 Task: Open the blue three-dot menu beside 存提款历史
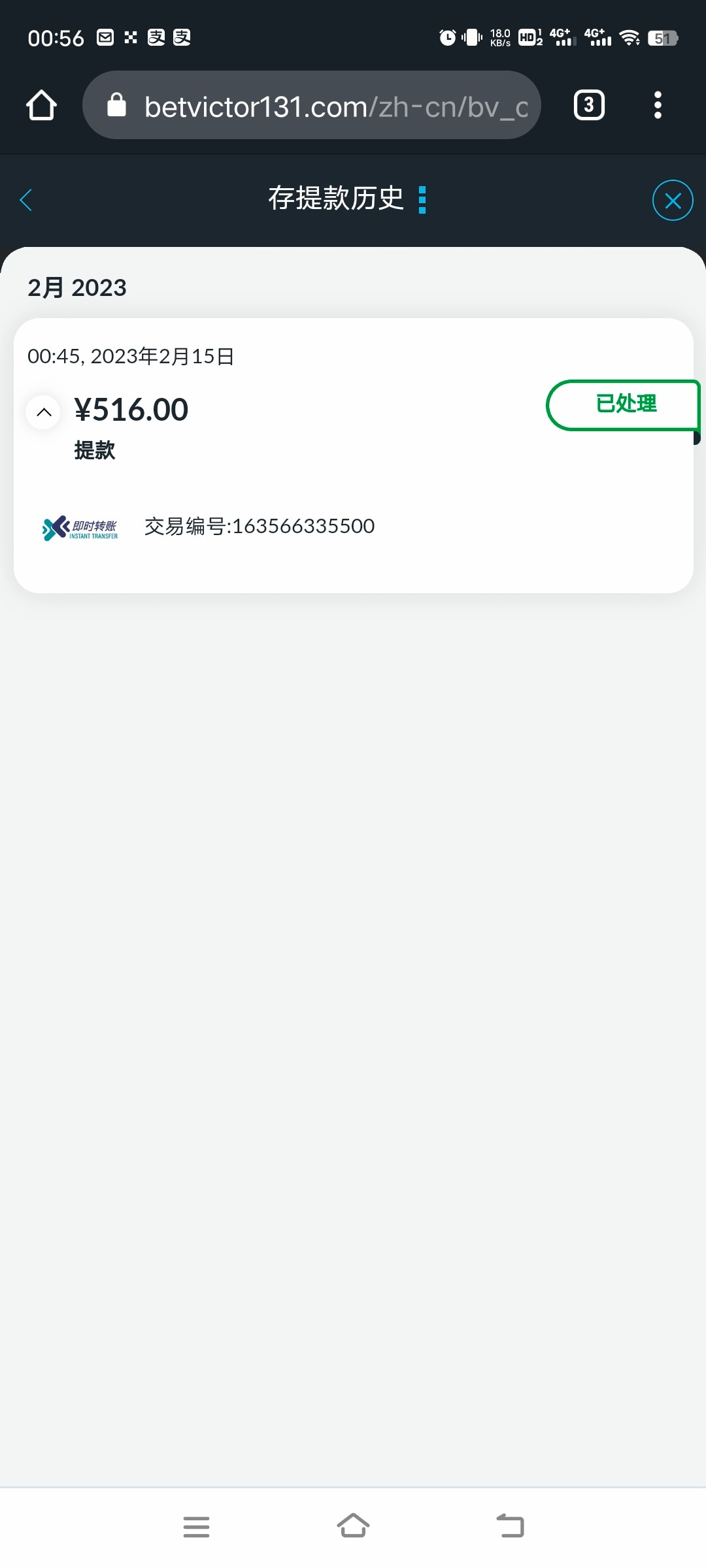tap(422, 200)
